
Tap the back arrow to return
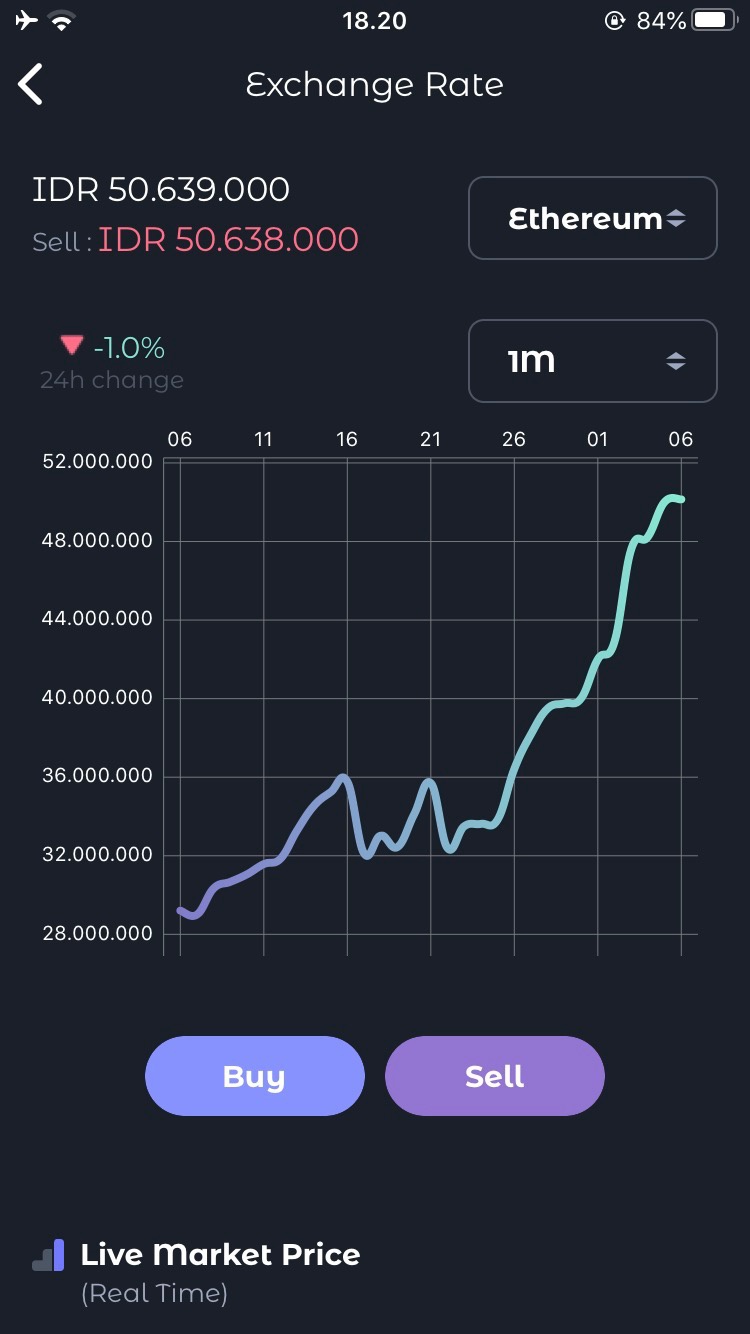pos(29,84)
